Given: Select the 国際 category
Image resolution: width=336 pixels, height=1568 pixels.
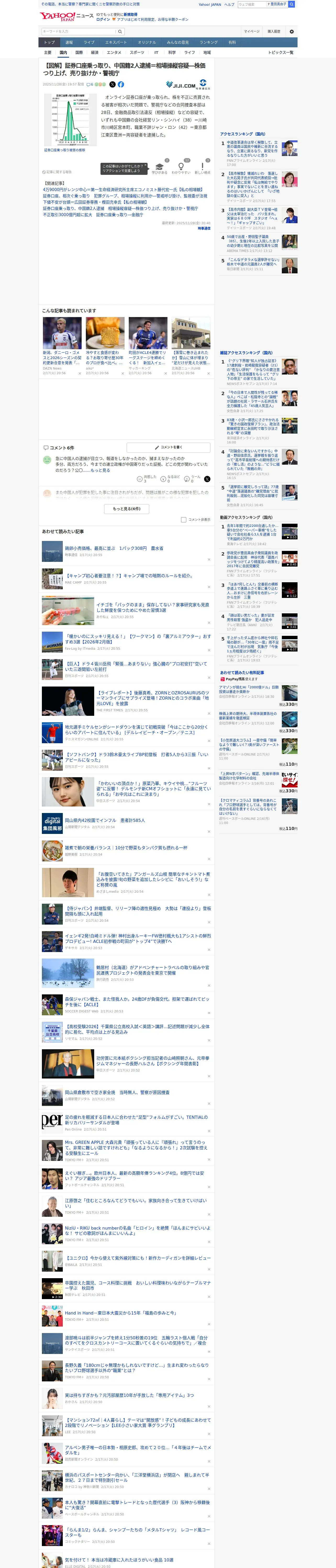Looking at the screenshot, I should (79, 52).
